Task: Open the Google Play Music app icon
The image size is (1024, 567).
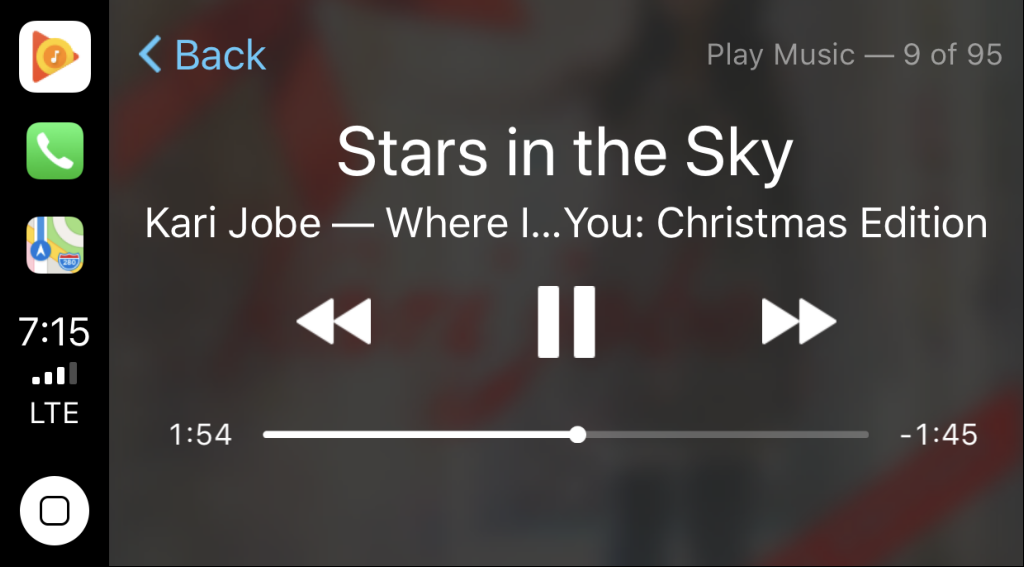Action: 55,57
